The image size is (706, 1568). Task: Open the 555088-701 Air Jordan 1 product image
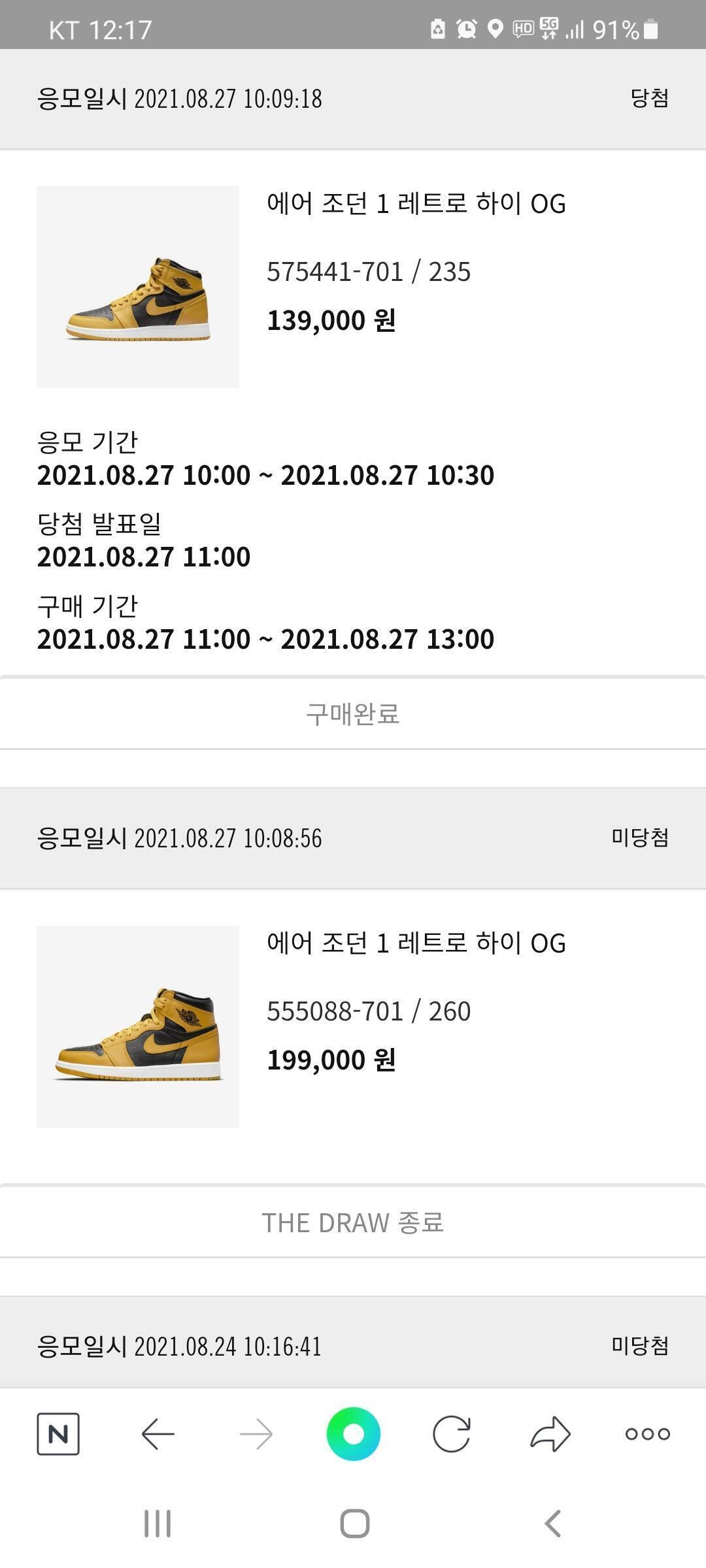click(138, 1026)
